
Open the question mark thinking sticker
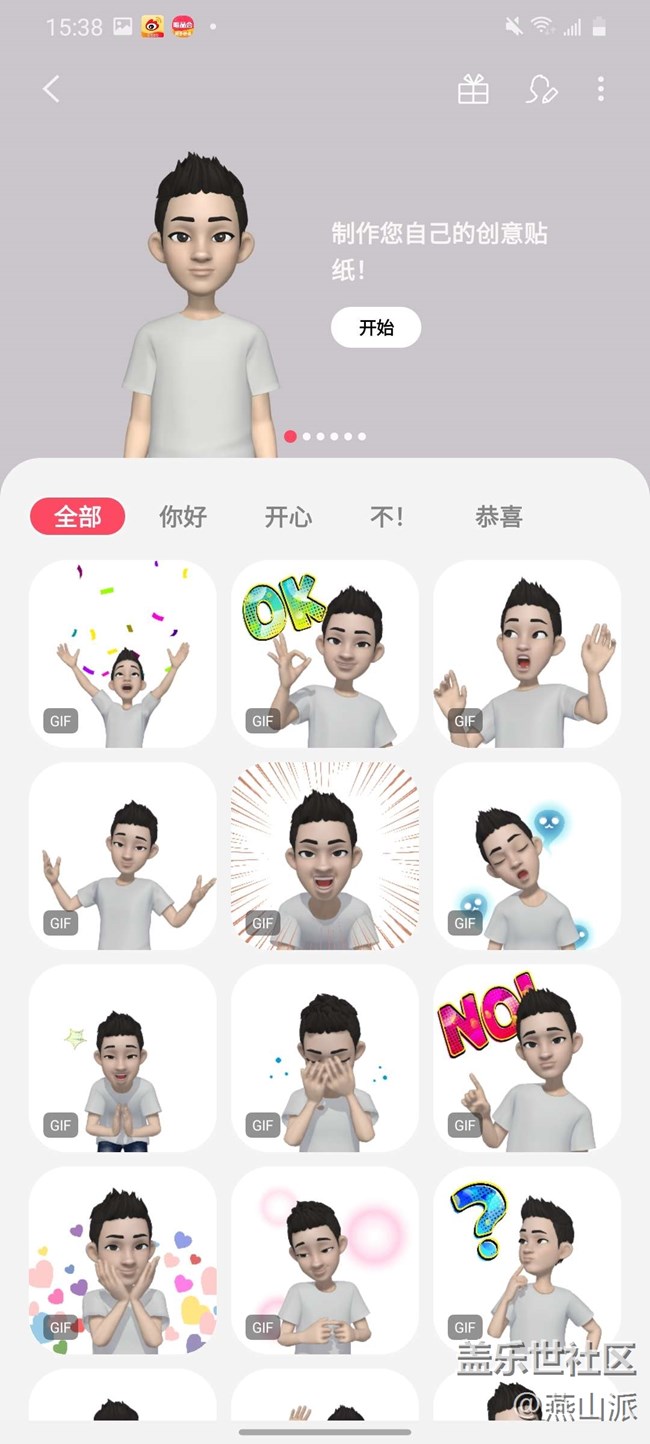527,1260
